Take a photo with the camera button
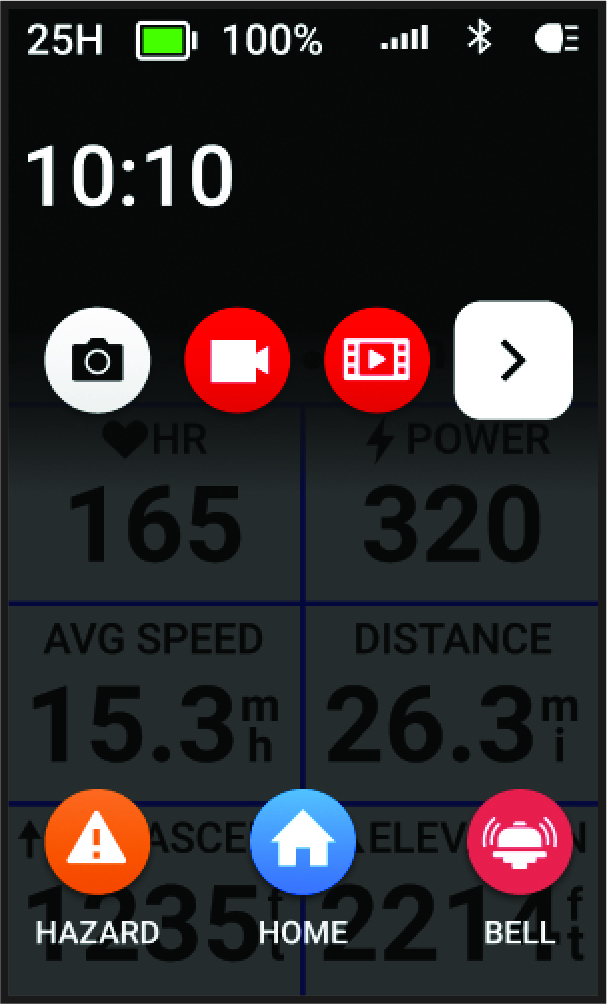607x1004 pixels. [97, 359]
